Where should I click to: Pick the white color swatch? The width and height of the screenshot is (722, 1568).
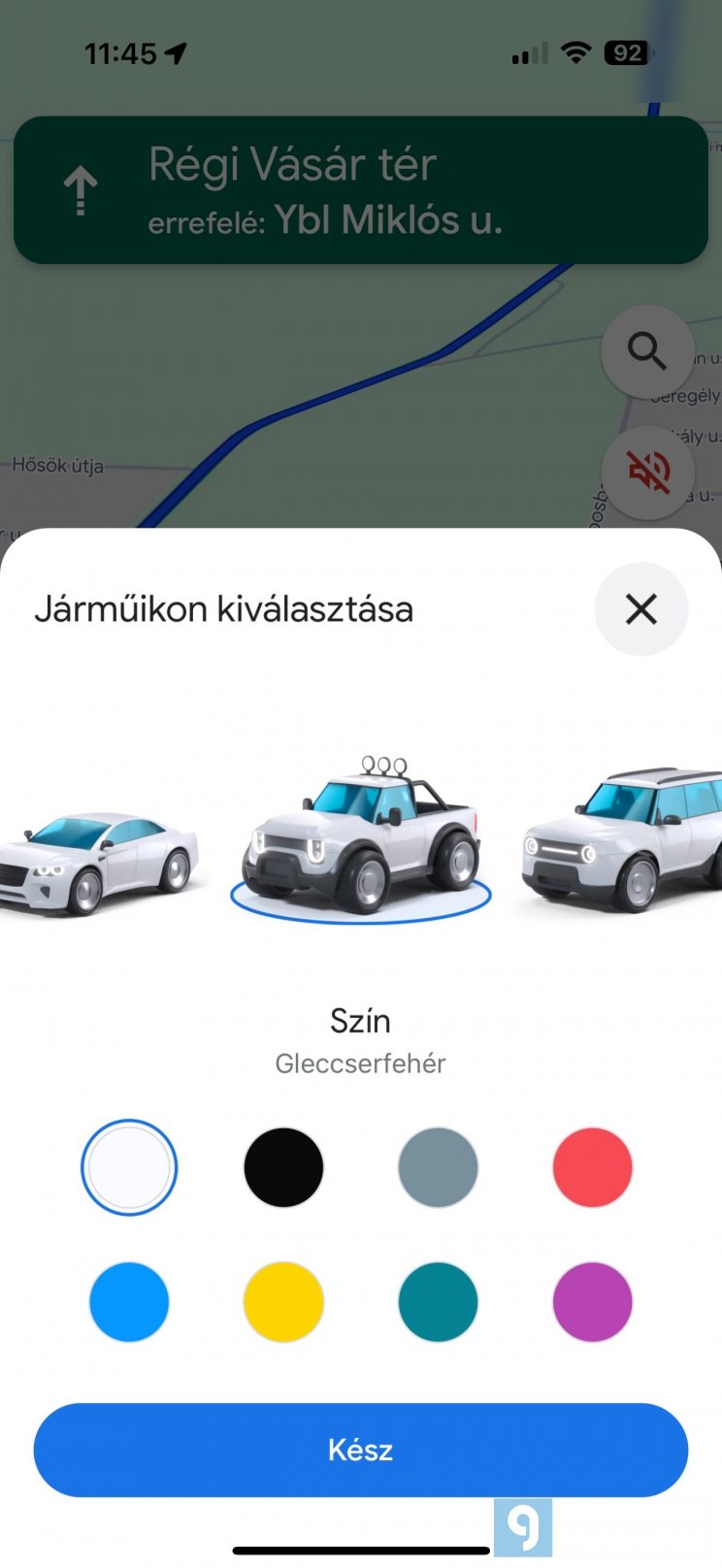pyautogui.click(x=129, y=1167)
